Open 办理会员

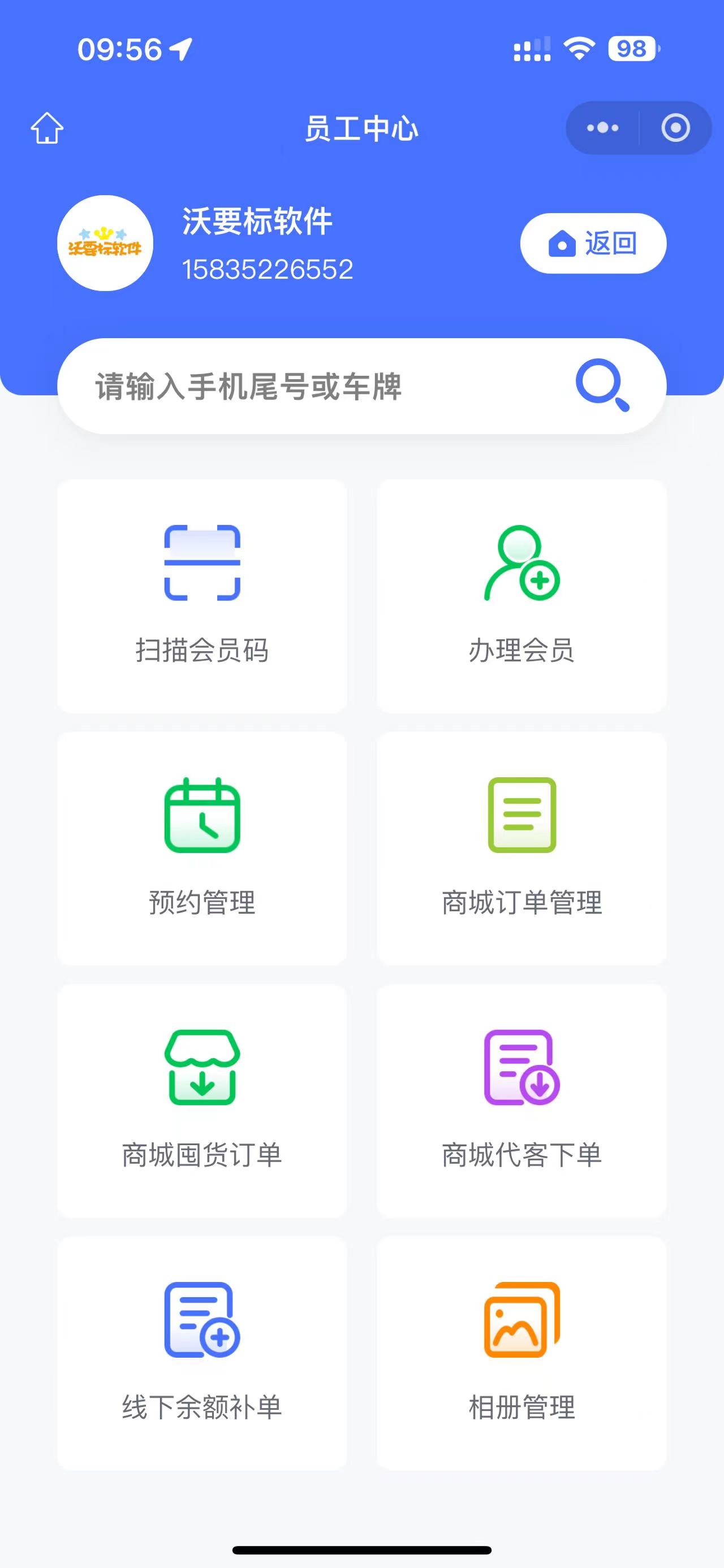(x=522, y=596)
